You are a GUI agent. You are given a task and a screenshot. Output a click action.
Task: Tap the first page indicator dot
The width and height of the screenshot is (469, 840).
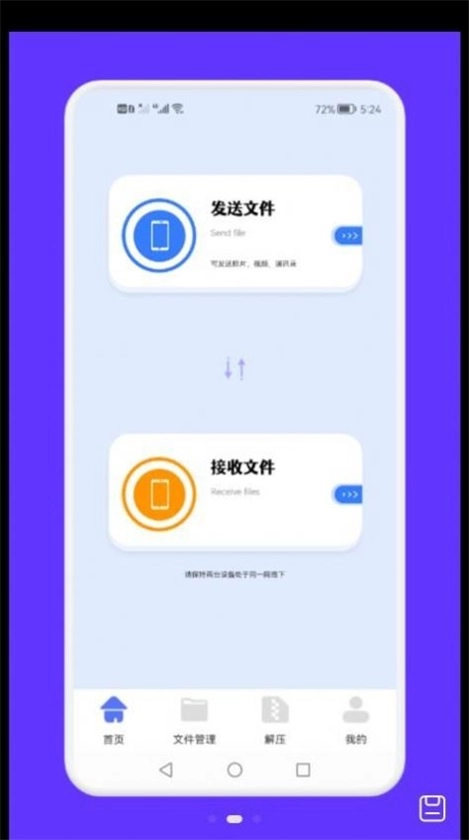point(212,819)
